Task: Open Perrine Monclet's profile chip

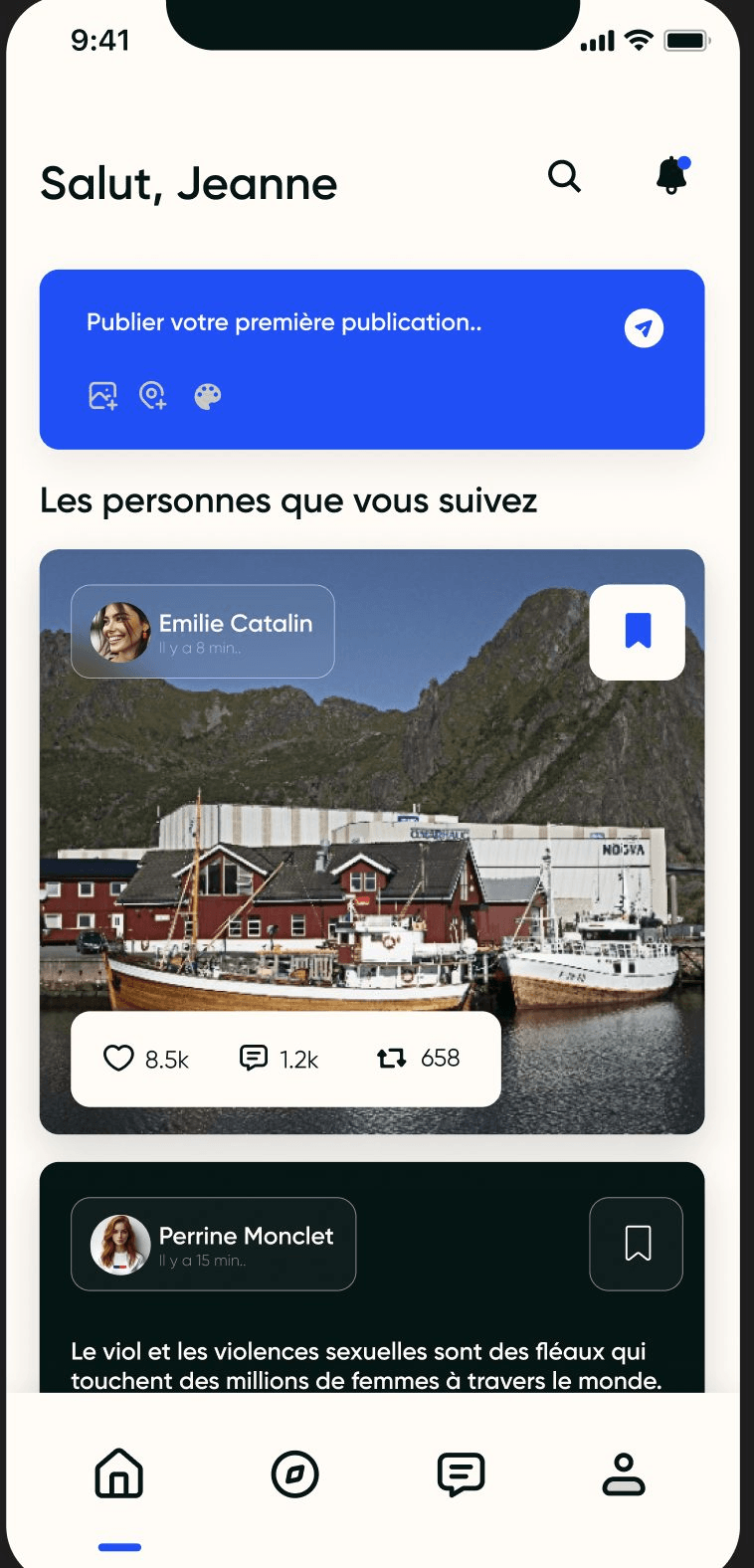Action: (213, 1244)
